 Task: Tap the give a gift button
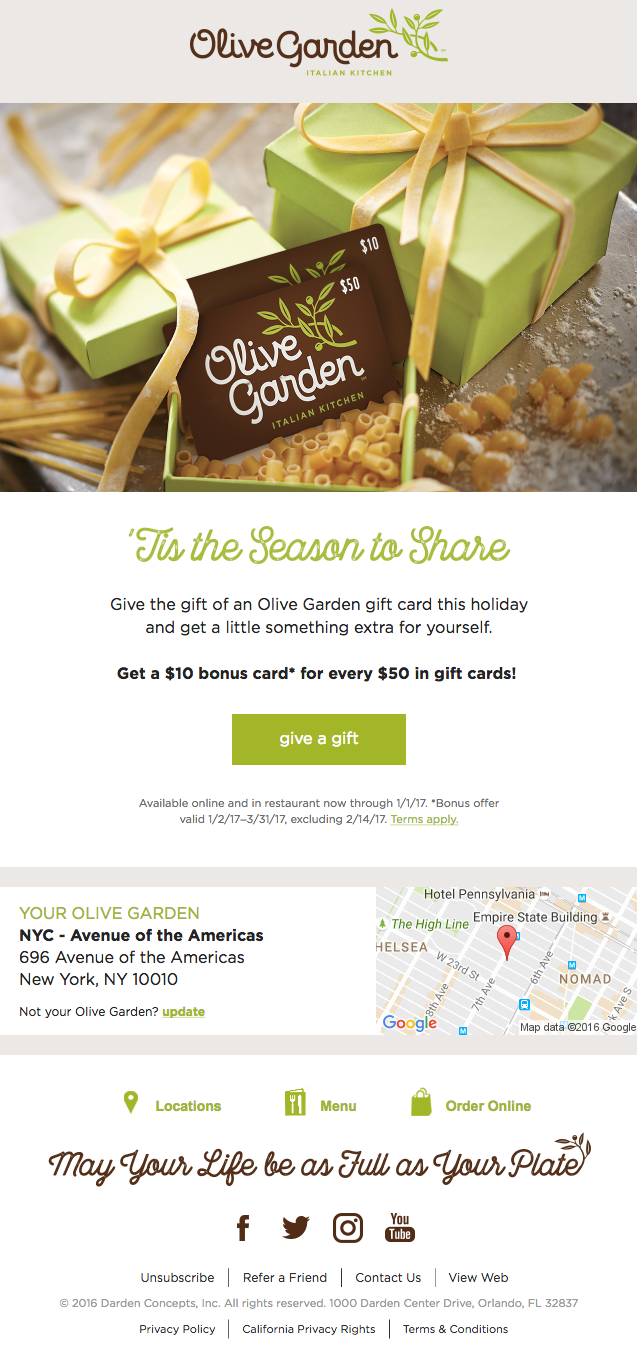pyautogui.click(x=318, y=739)
